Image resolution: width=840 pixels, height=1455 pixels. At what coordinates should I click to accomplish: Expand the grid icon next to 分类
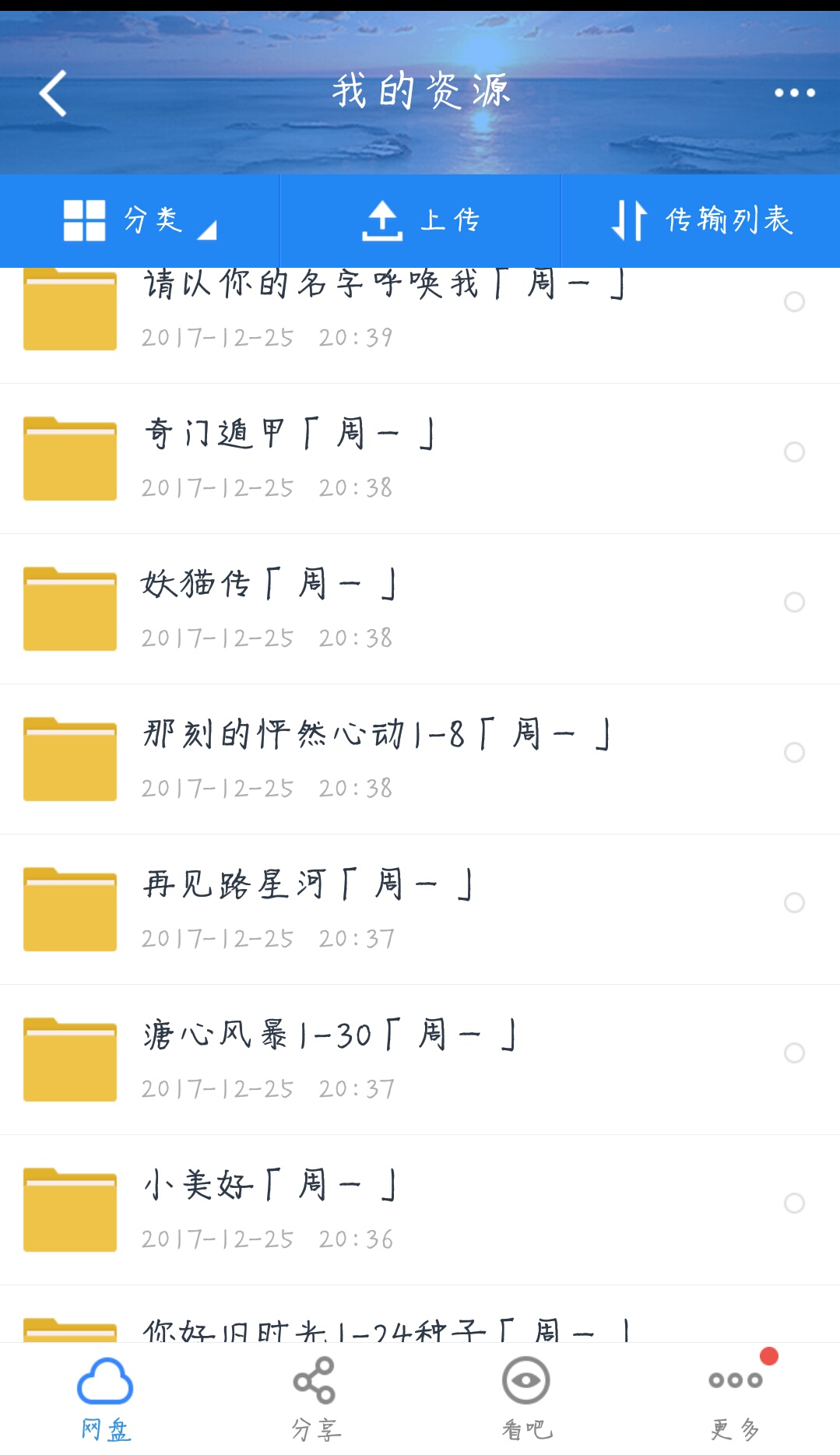[x=83, y=219]
